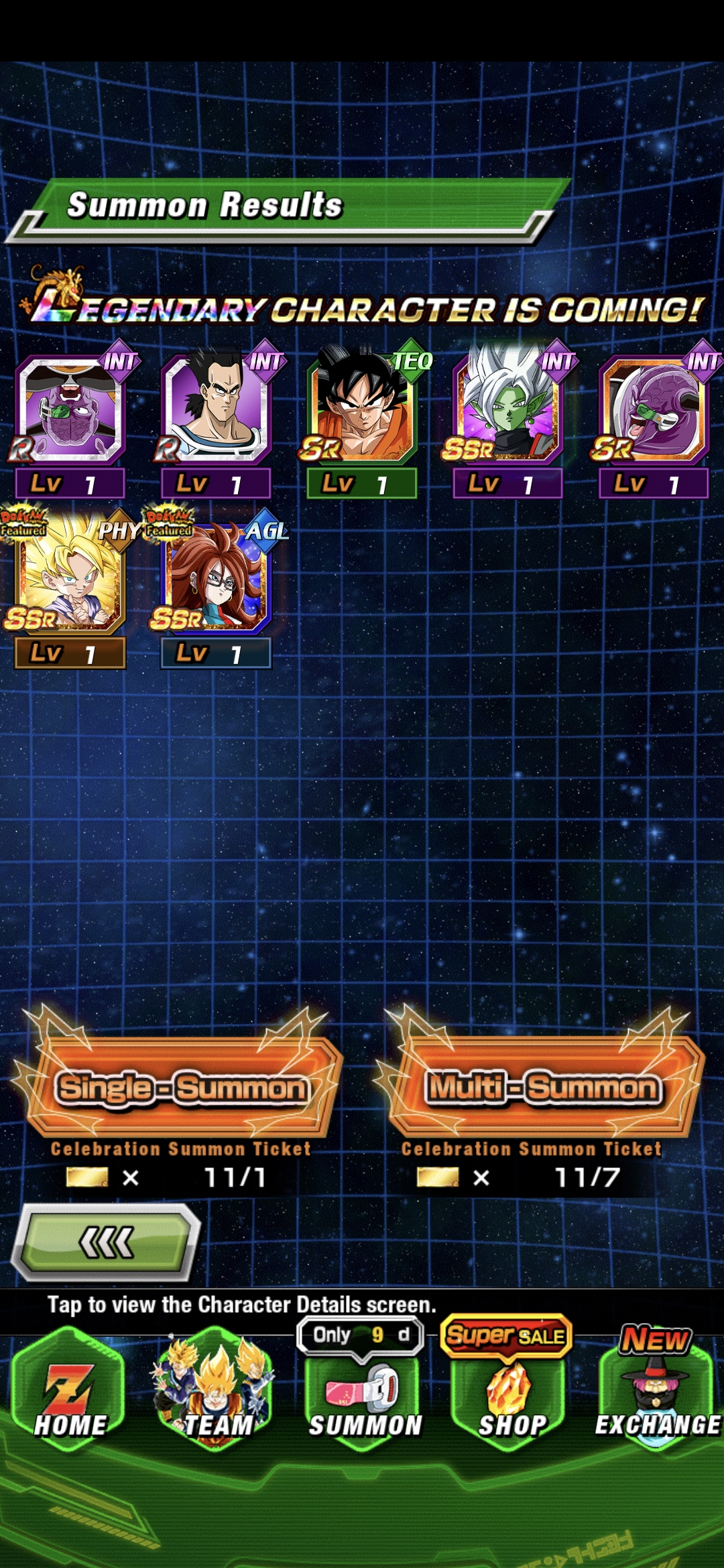
Task: Tap the Multi-Summon button
Action: tap(543, 1087)
